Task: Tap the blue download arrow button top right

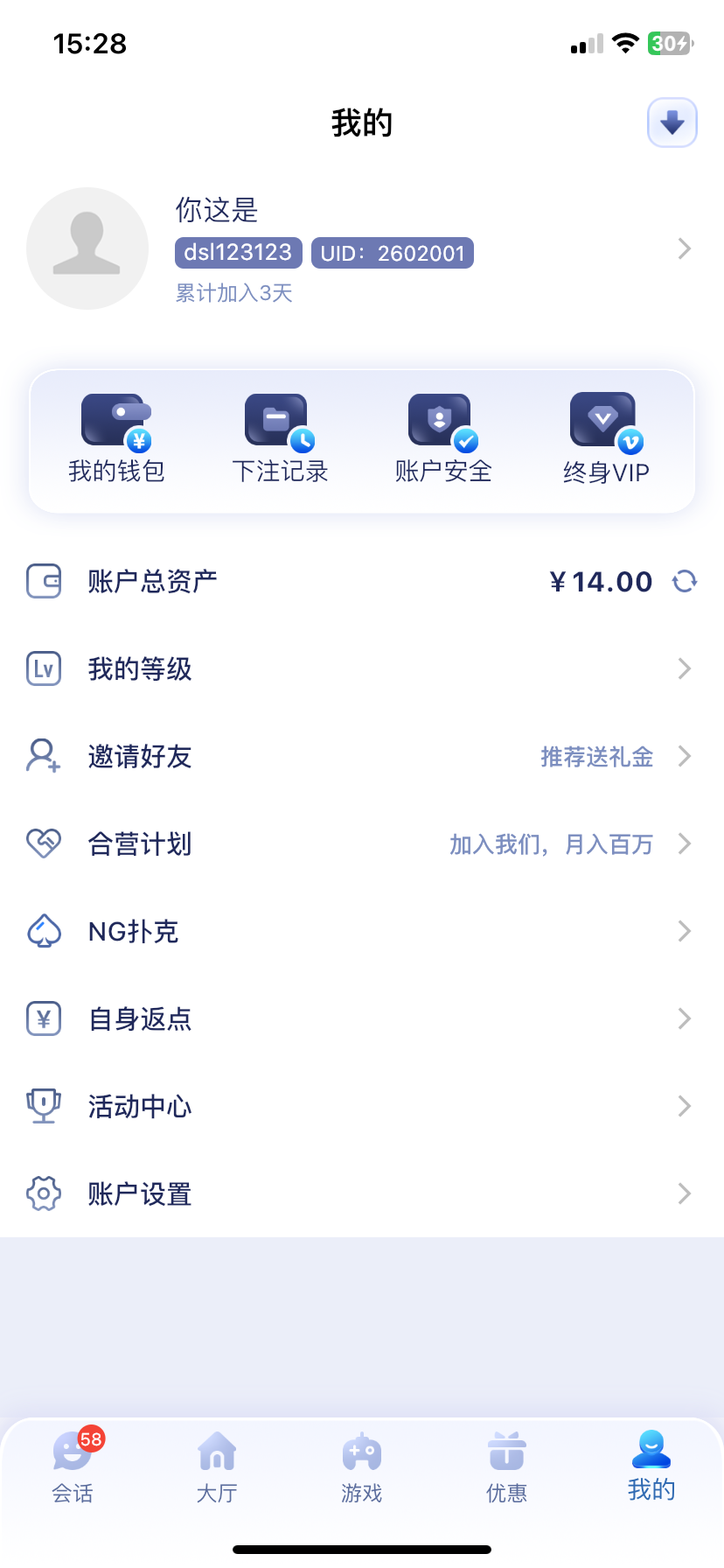Action: [672, 122]
